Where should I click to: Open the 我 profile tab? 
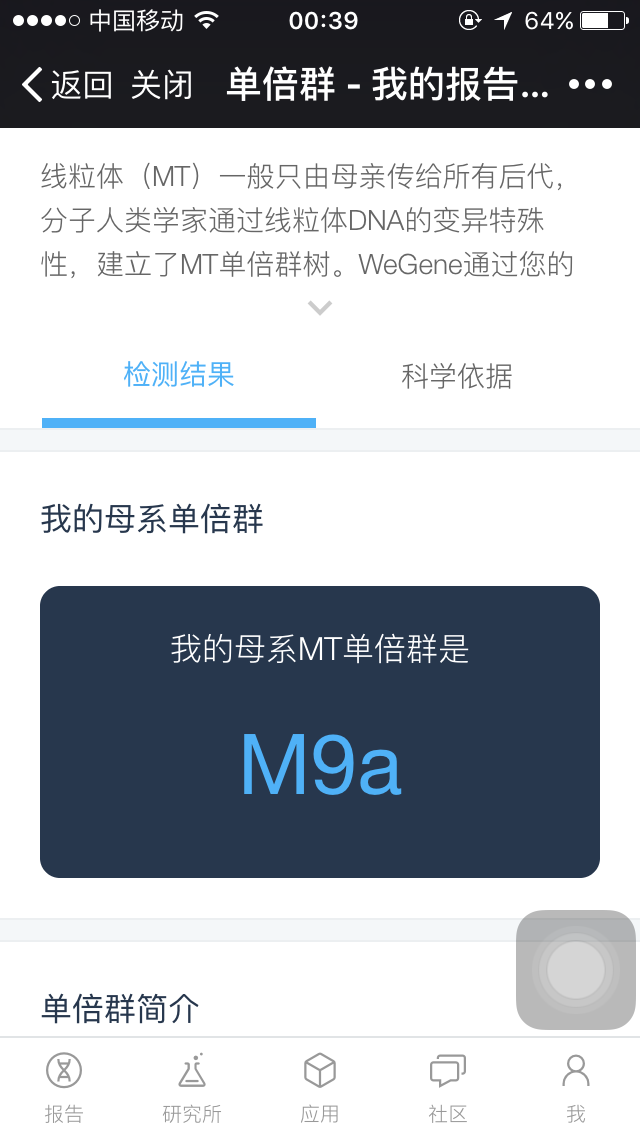(575, 1087)
